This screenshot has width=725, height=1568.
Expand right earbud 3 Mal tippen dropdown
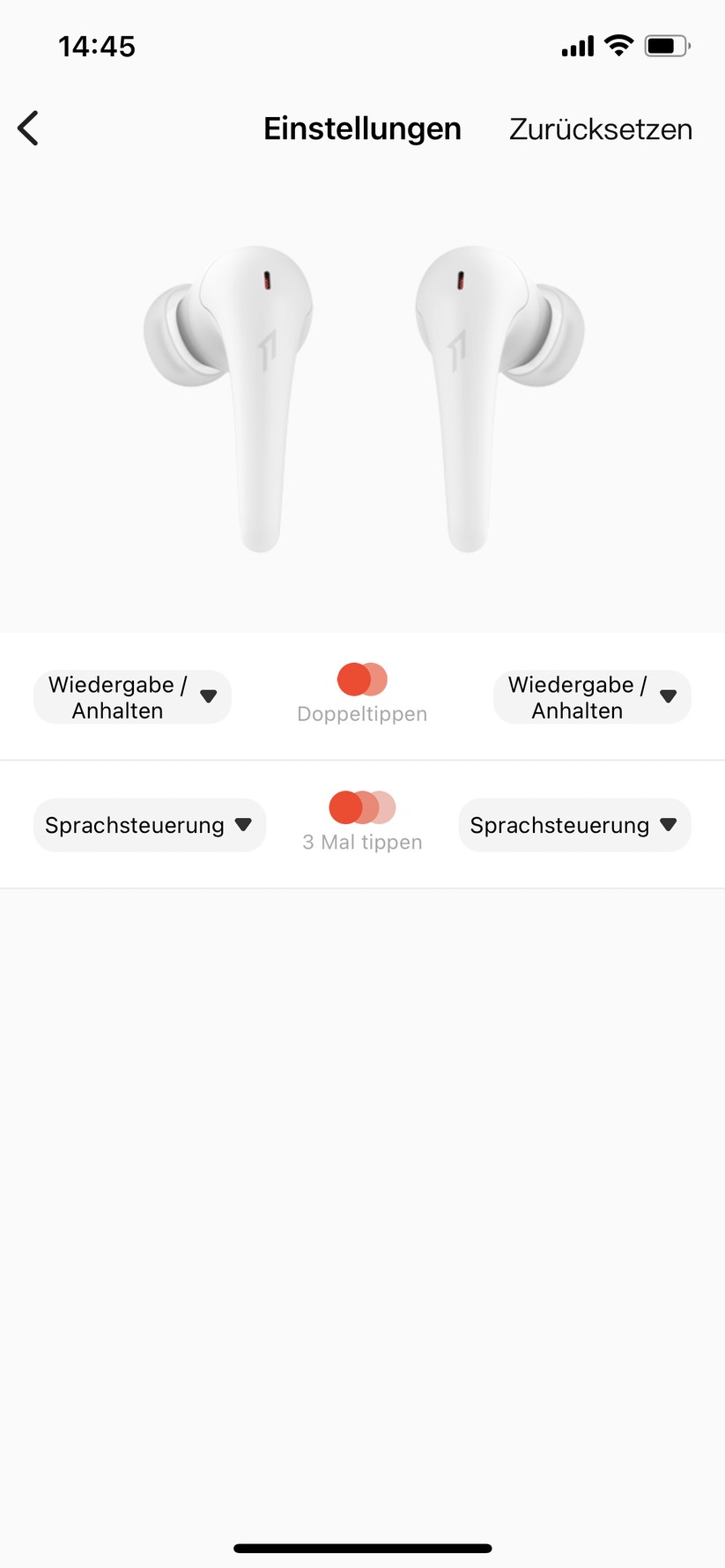click(574, 825)
